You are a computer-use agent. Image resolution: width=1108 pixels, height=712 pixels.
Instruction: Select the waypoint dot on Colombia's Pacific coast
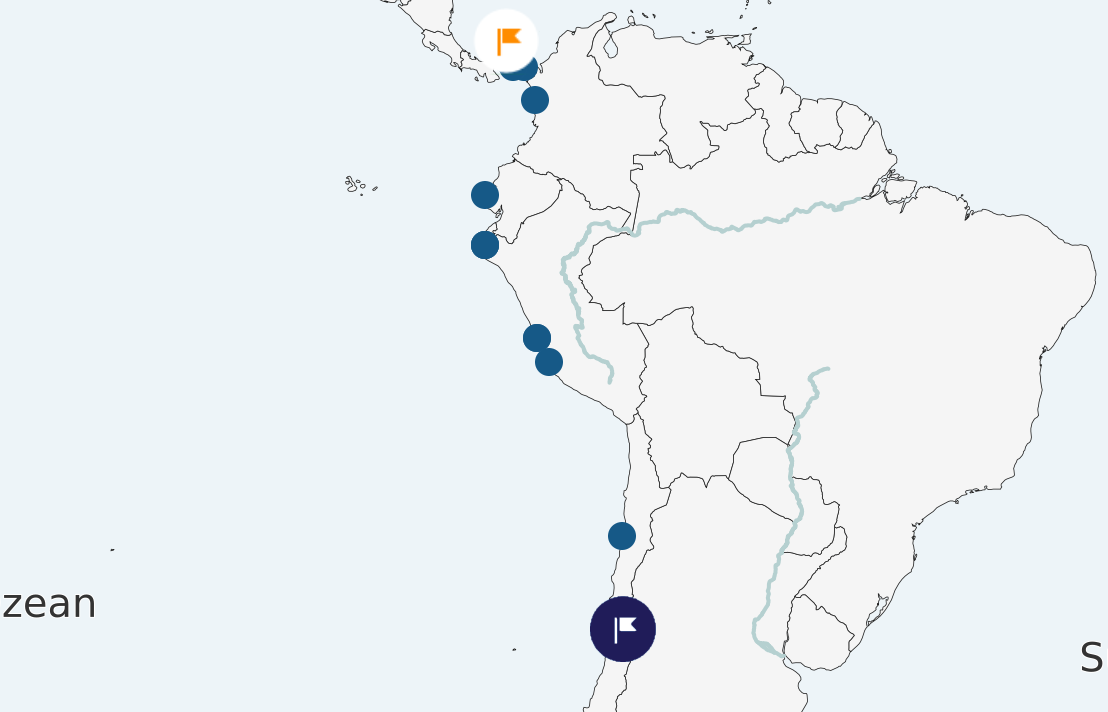click(535, 100)
